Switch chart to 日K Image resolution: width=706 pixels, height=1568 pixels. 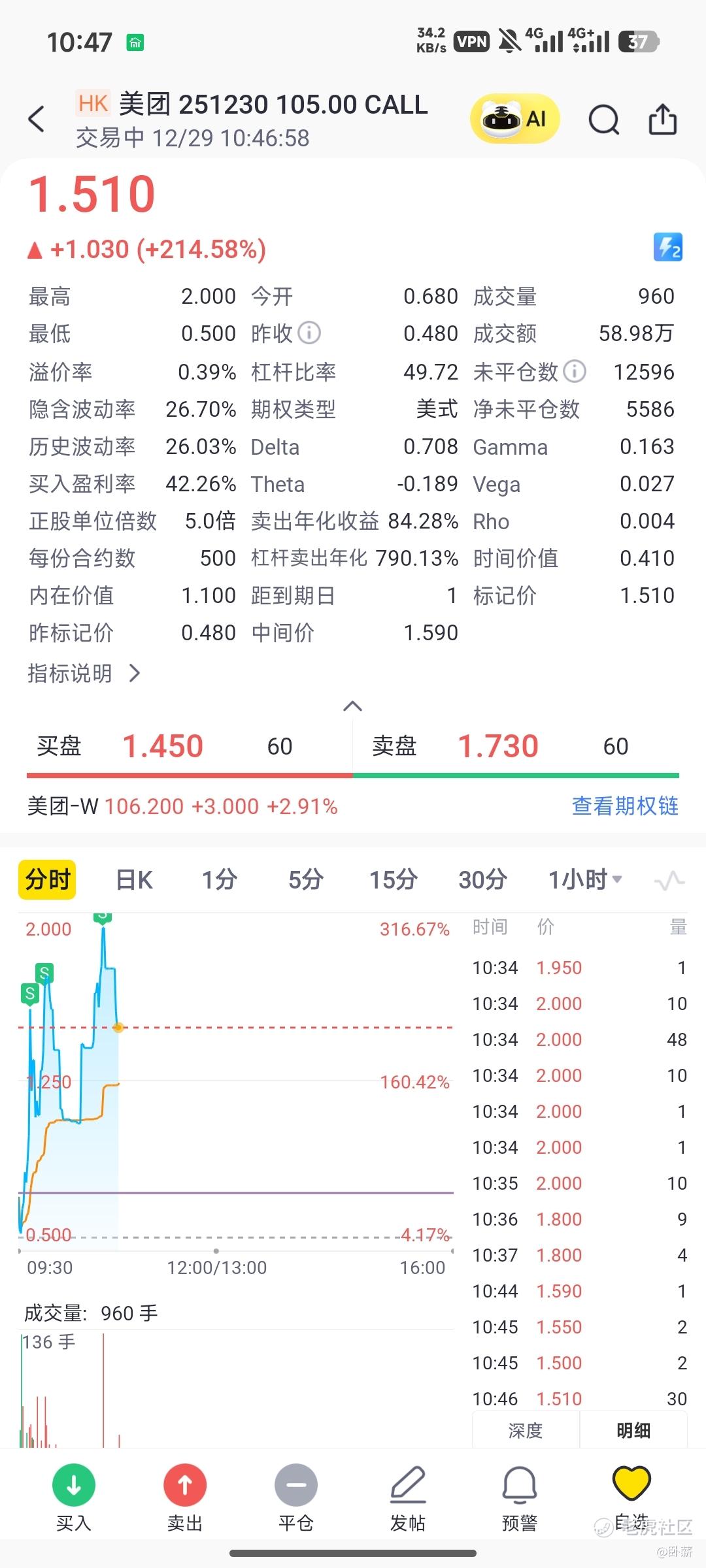pyautogui.click(x=134, y=880)
